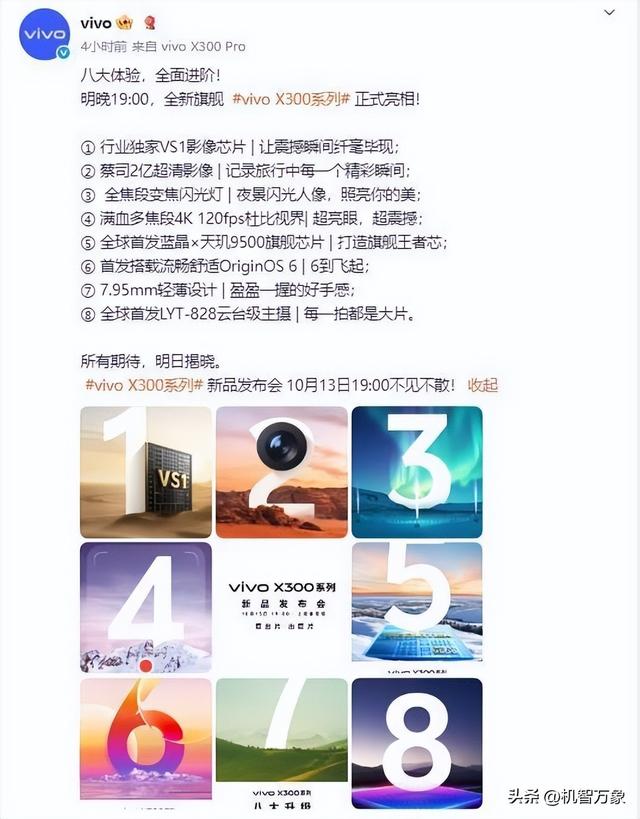View the number 2 camera lens image

pyautogui.click(x=281, y=472)
